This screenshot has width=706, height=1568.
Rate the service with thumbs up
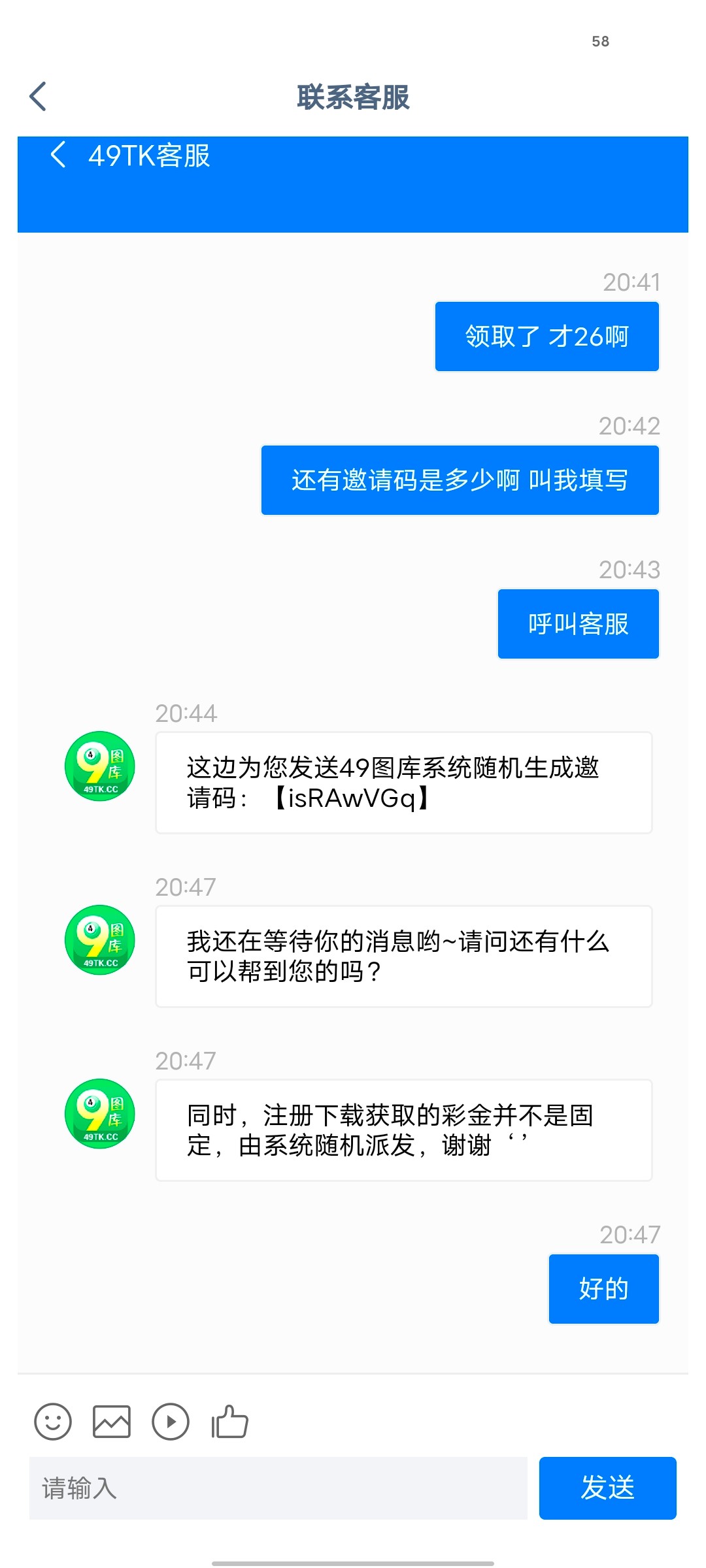229,1422
